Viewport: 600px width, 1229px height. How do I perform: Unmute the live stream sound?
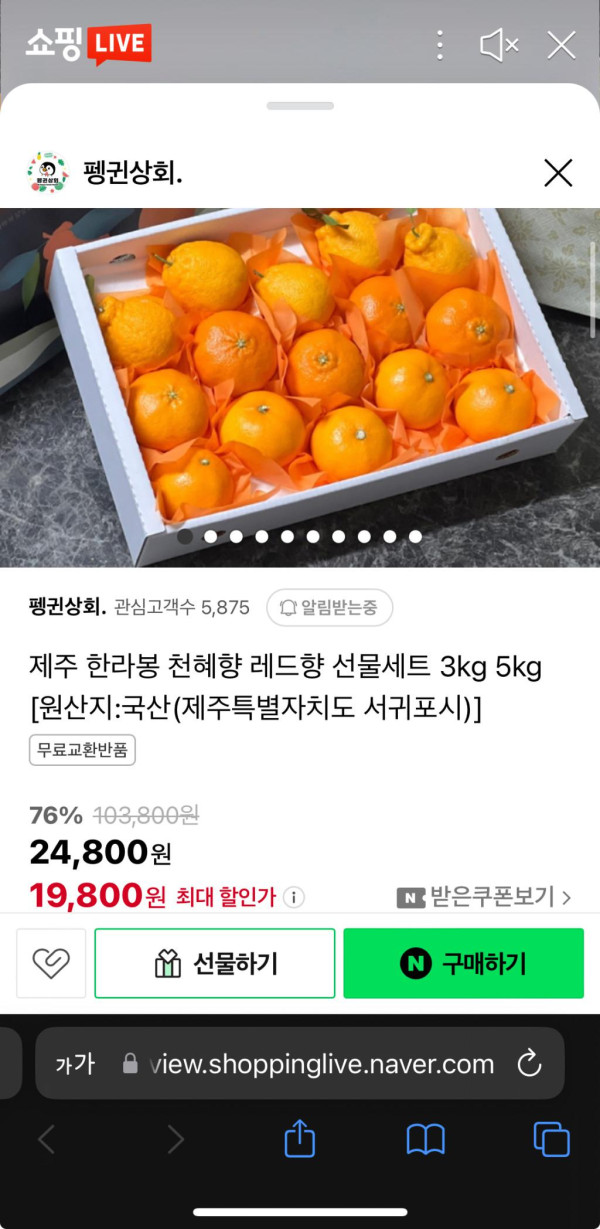point(499,45)
